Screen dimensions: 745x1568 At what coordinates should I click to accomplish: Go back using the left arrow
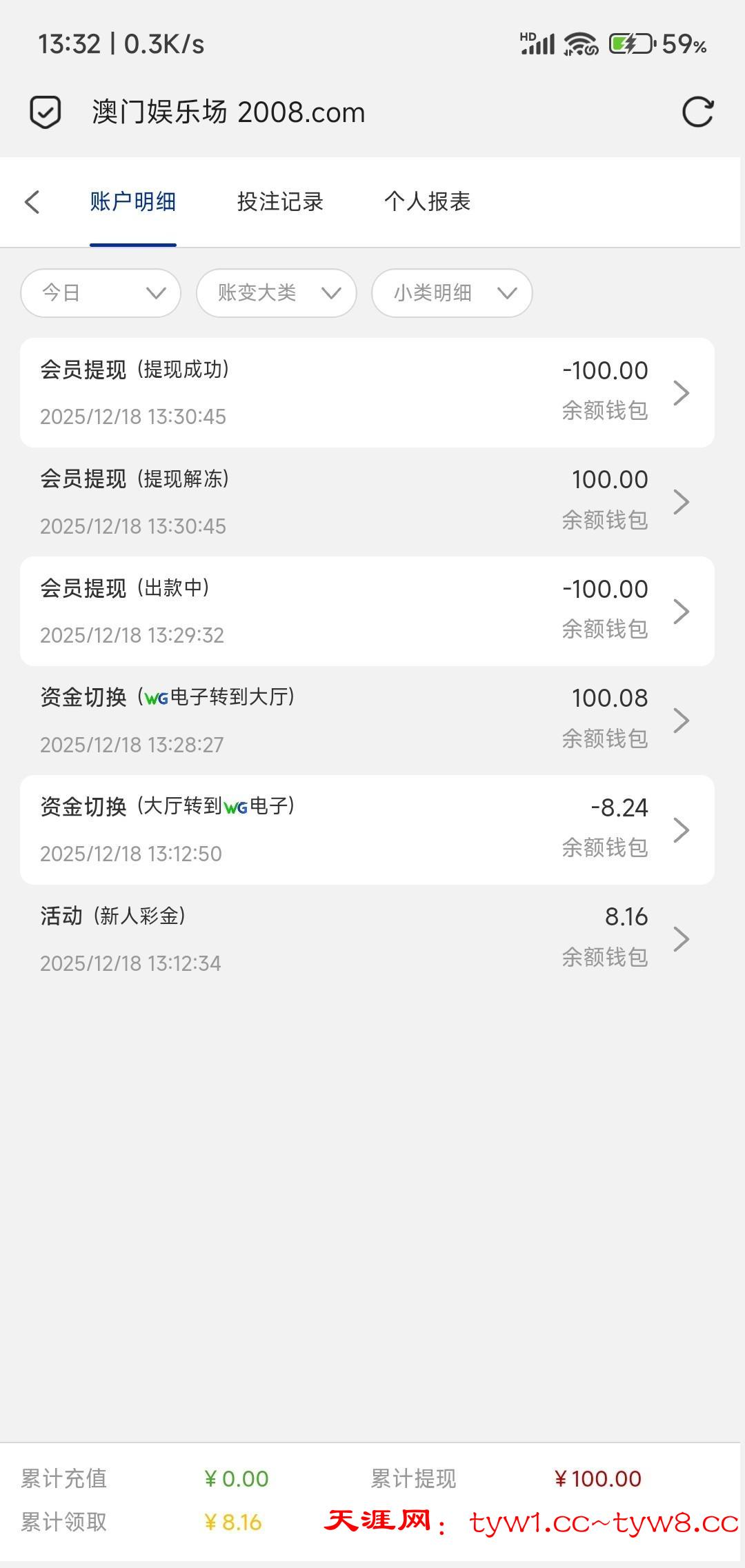pos(32,202)
